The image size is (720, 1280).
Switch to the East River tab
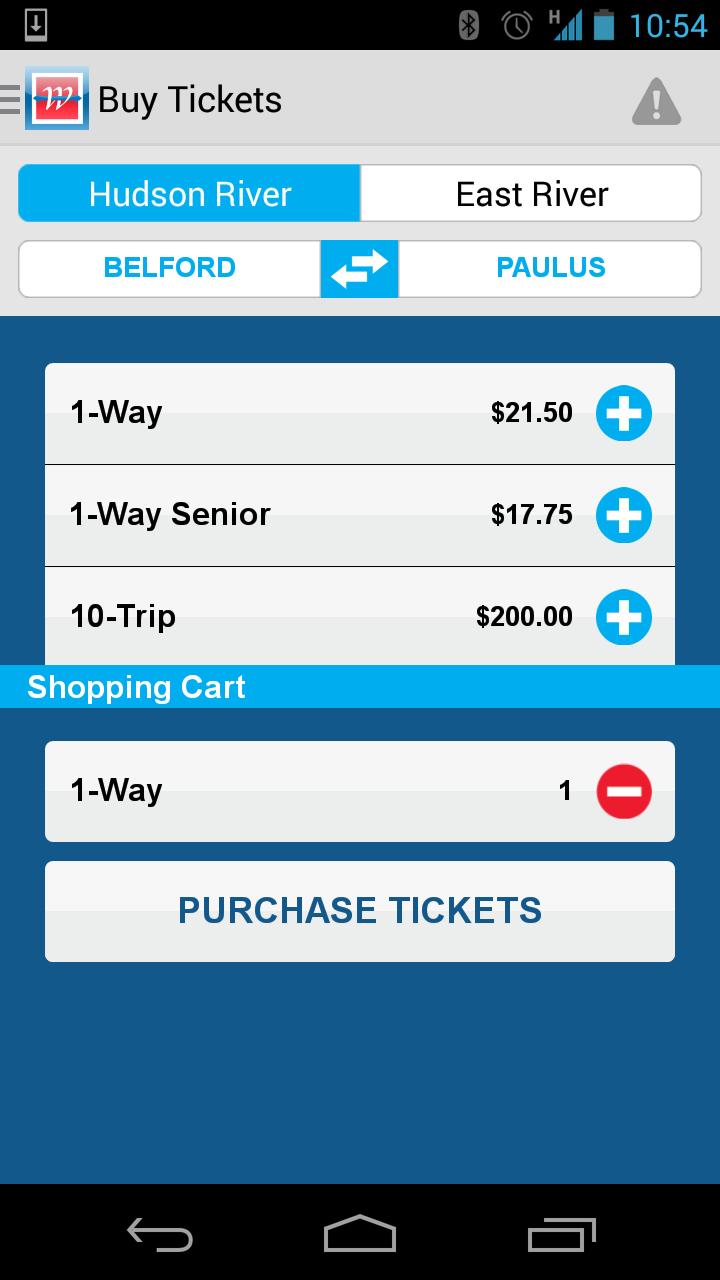531,193
